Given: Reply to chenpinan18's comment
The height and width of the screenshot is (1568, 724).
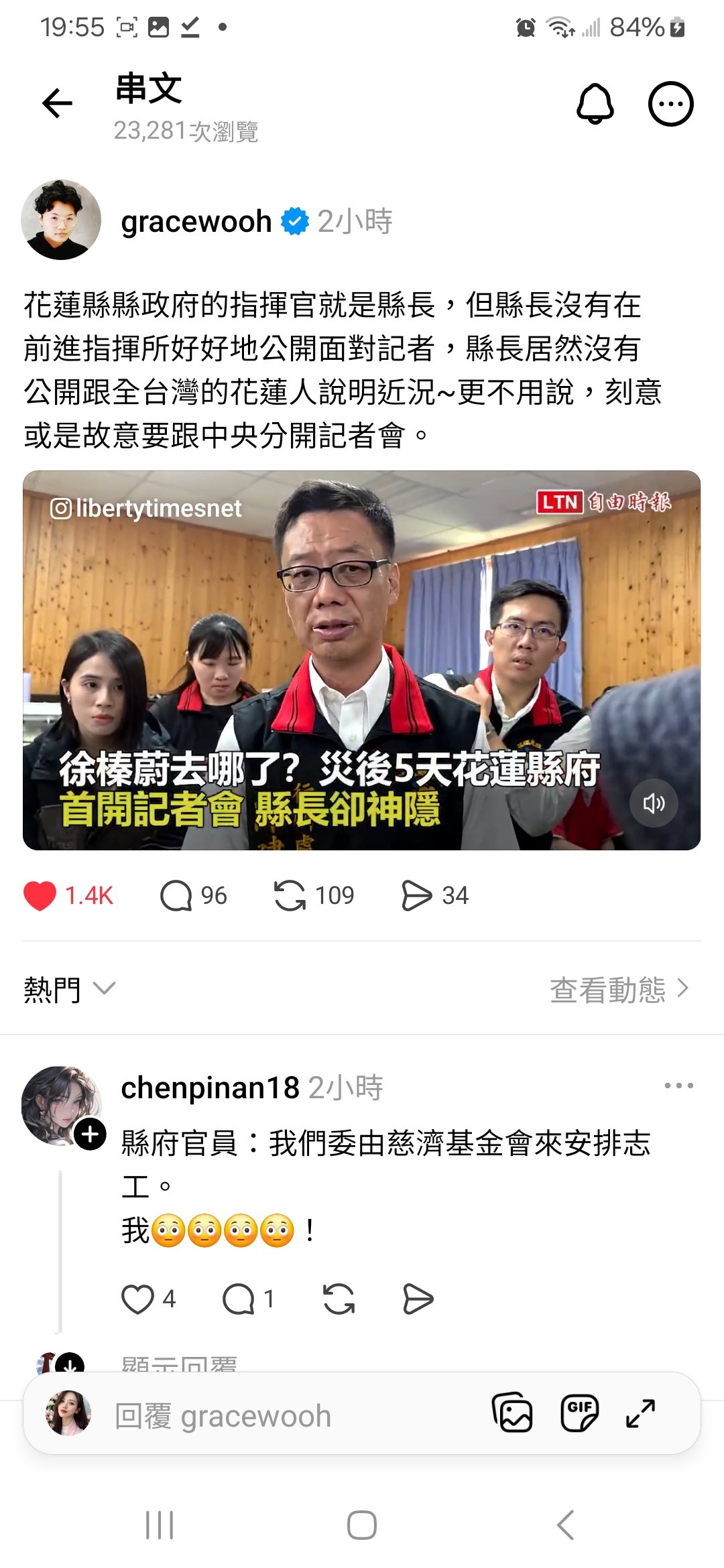Looking at the screenshot, I should pos(239,1299).
